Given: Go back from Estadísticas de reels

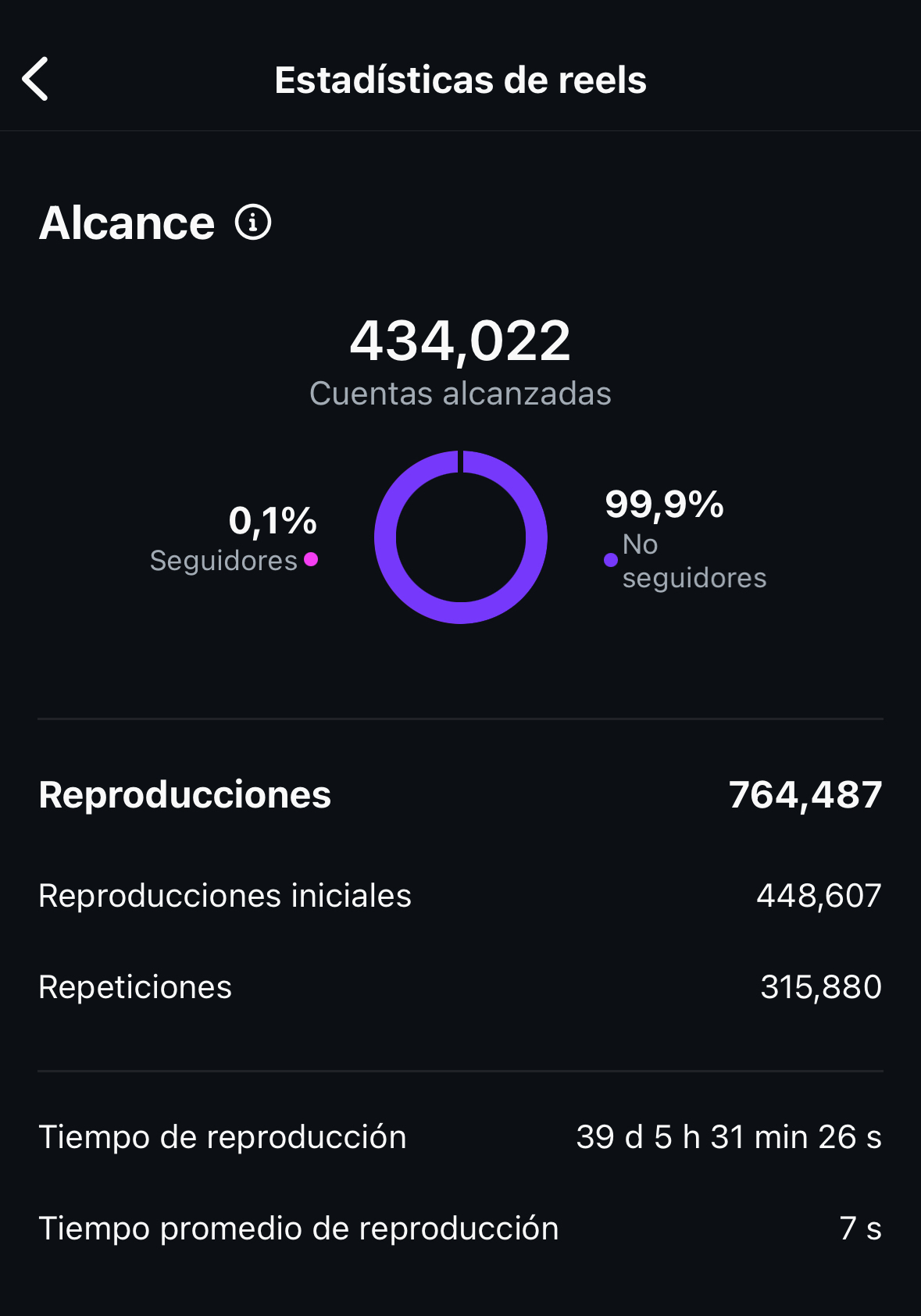Looking at the screenshot, I should 35,79.
